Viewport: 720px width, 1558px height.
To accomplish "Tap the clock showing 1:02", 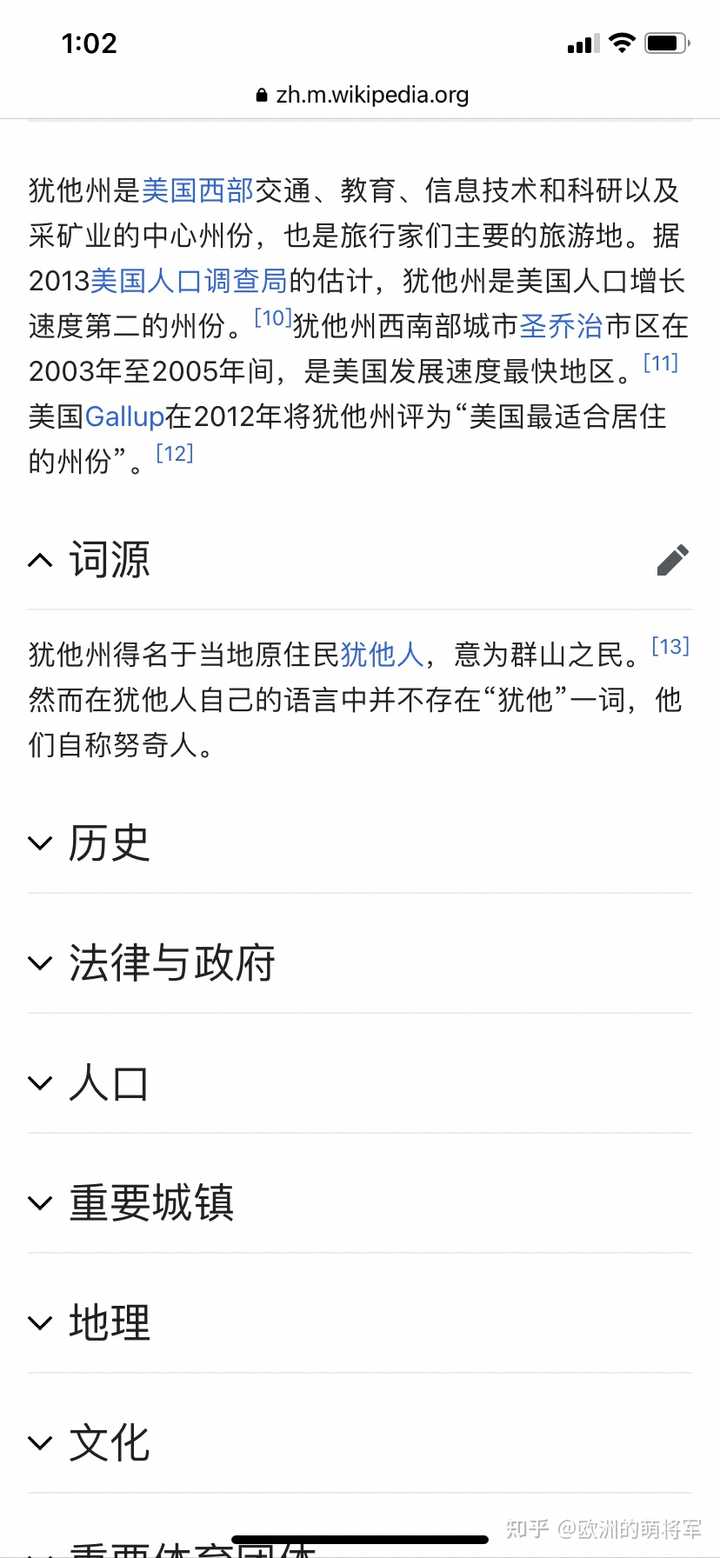I will coord(90,44).
